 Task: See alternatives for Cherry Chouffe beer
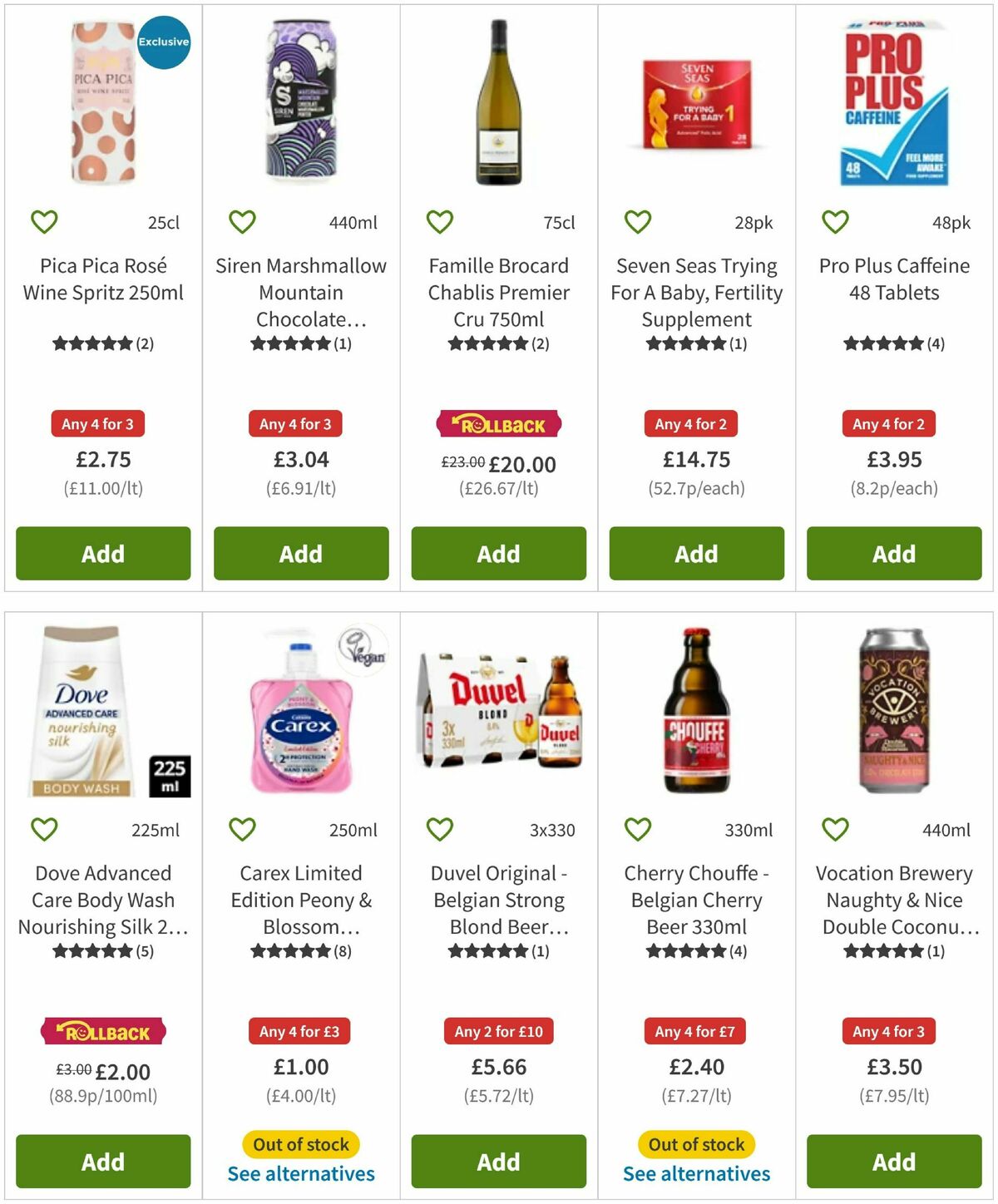[696, 1174]
